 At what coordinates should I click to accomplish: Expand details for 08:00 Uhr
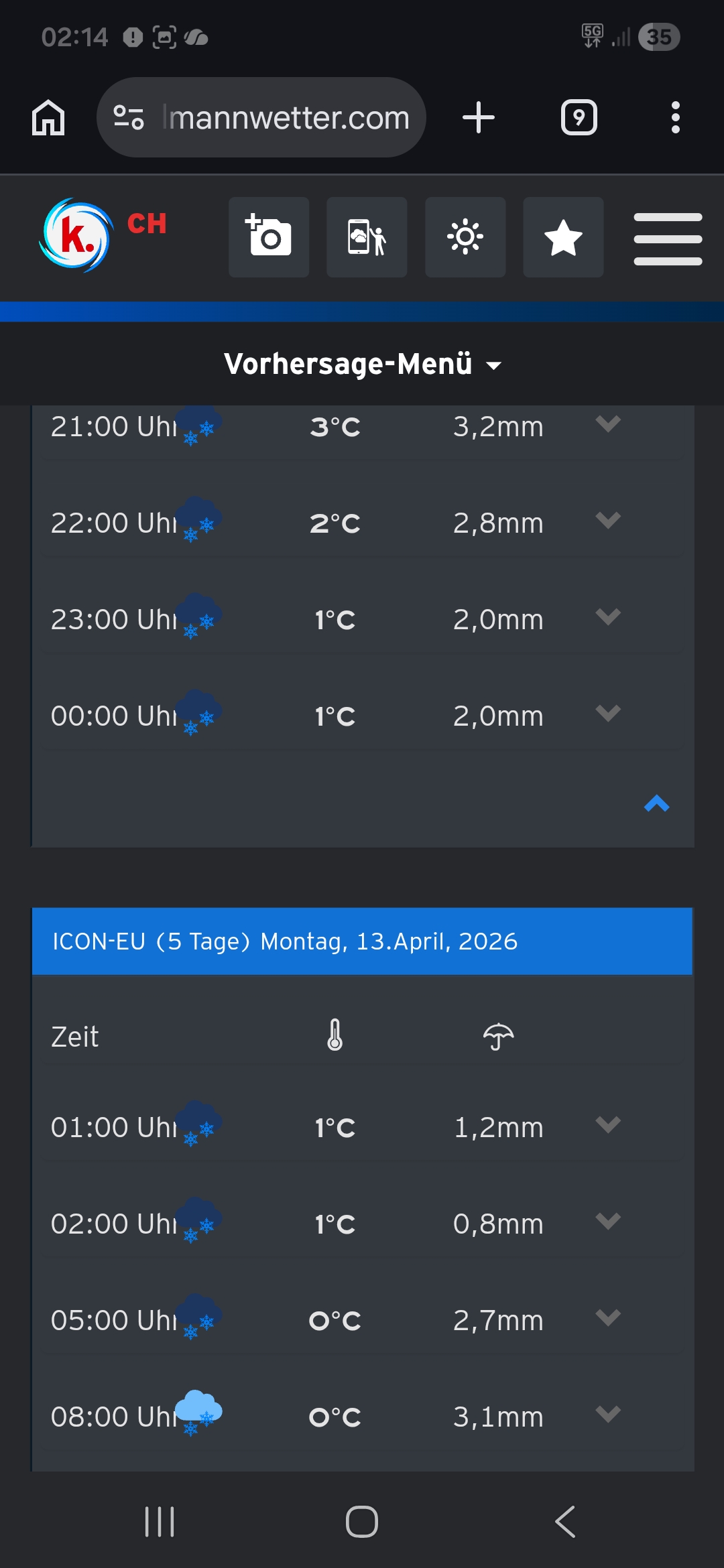(x=608, y=1415)
